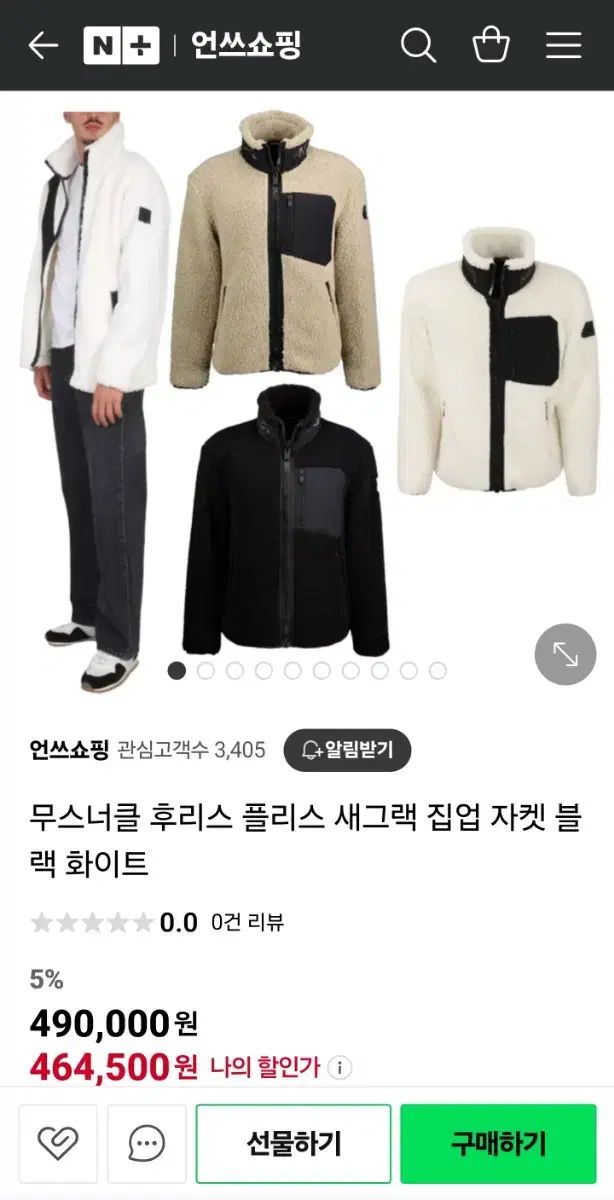Tap 구매하기 to buy the jacket
The image size is (614, 1200).
498,1143
